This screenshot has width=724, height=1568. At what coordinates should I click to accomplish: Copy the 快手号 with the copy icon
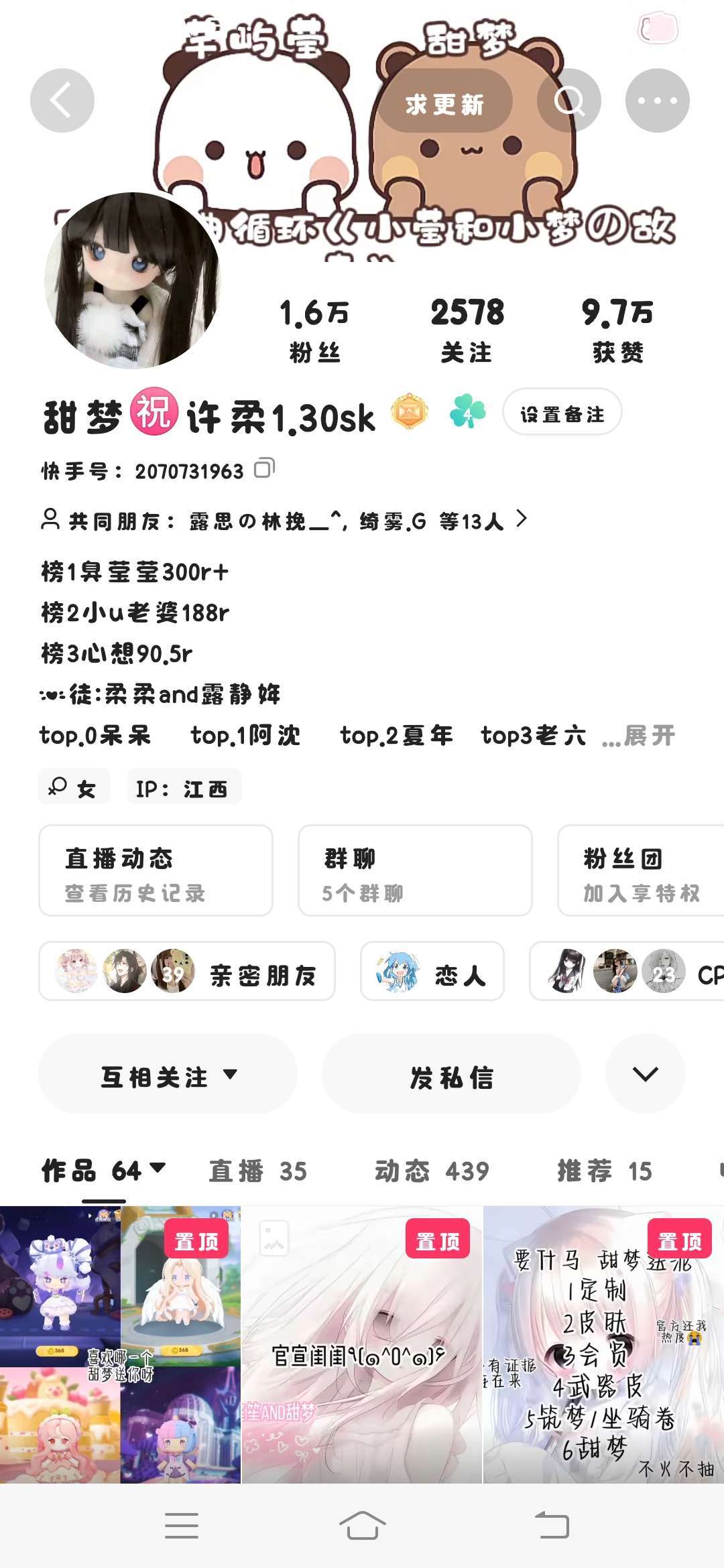point(264,468)
